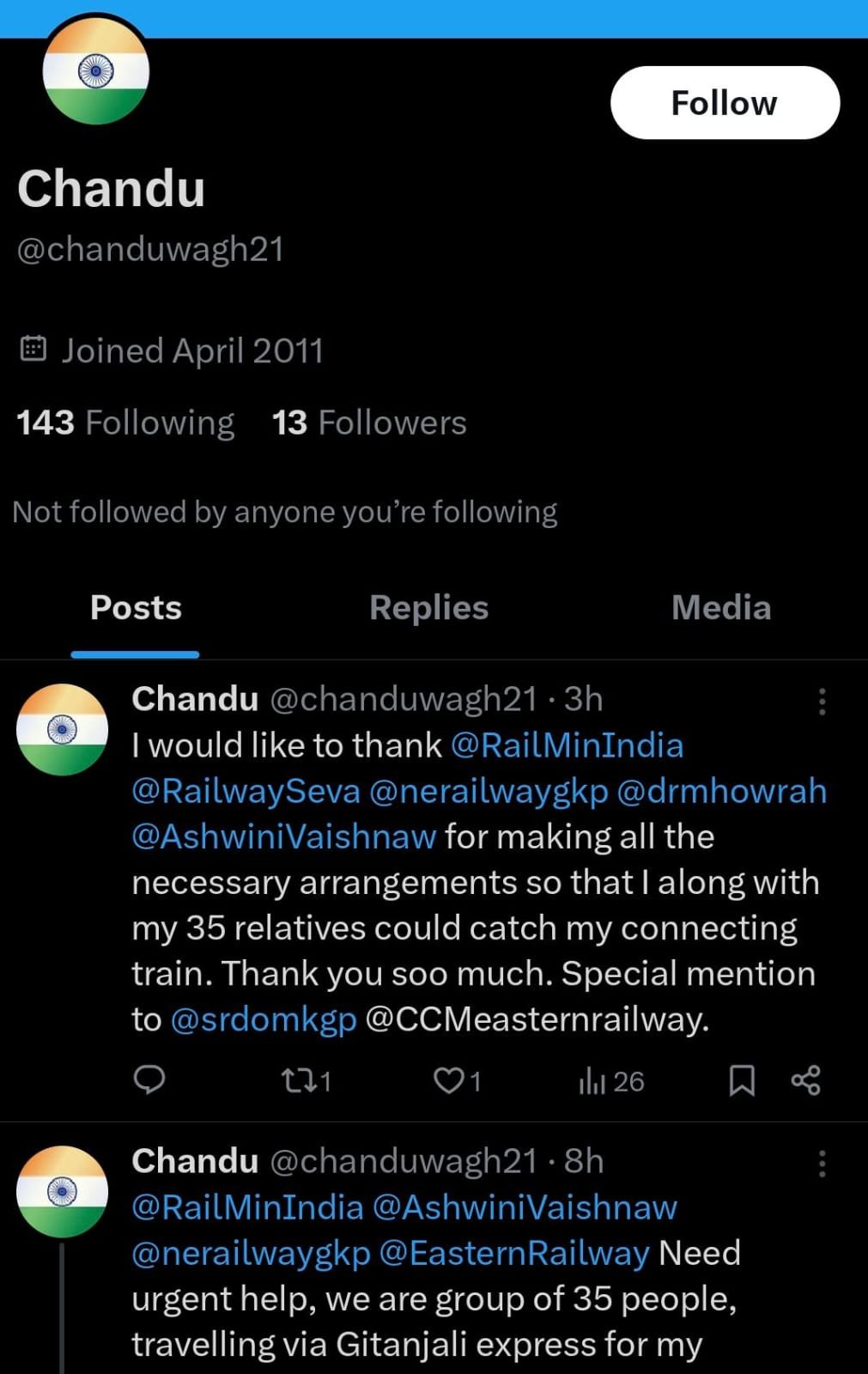Open the @srdomkgp mention link
Image resolution: width=868 pixels, height=1374 pixels.
pos(264,1019)
